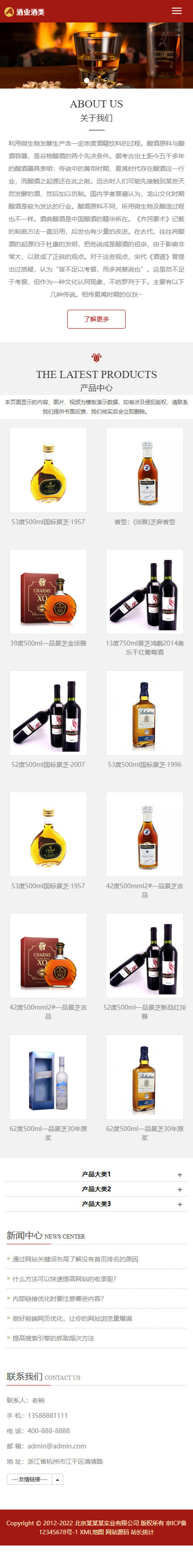Open the hamburger menu
The image size is (193, 1568).
coord(176,12)
